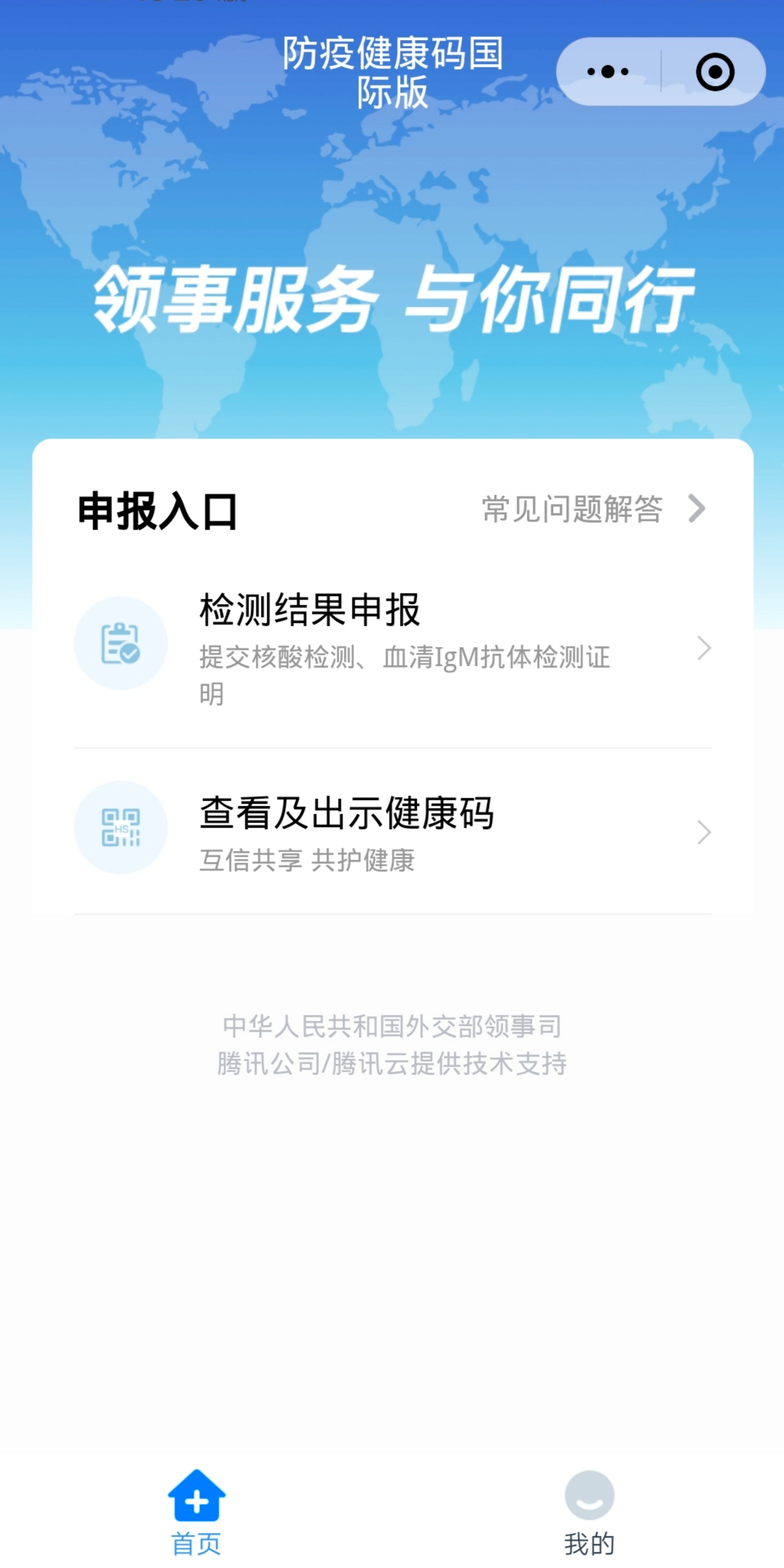Switch to the 我的 tab

click(589, 1513)
